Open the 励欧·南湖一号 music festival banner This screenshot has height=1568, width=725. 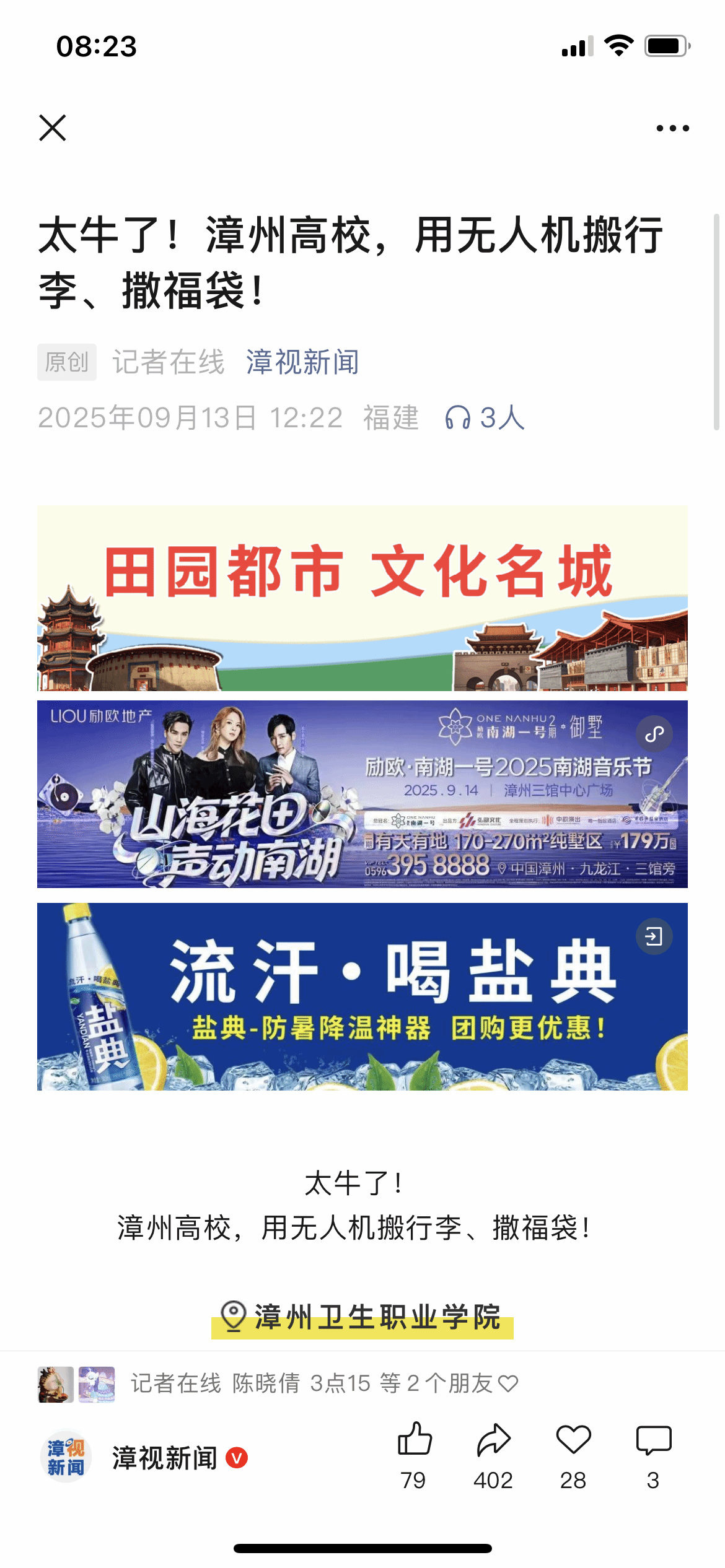[362, 794]
